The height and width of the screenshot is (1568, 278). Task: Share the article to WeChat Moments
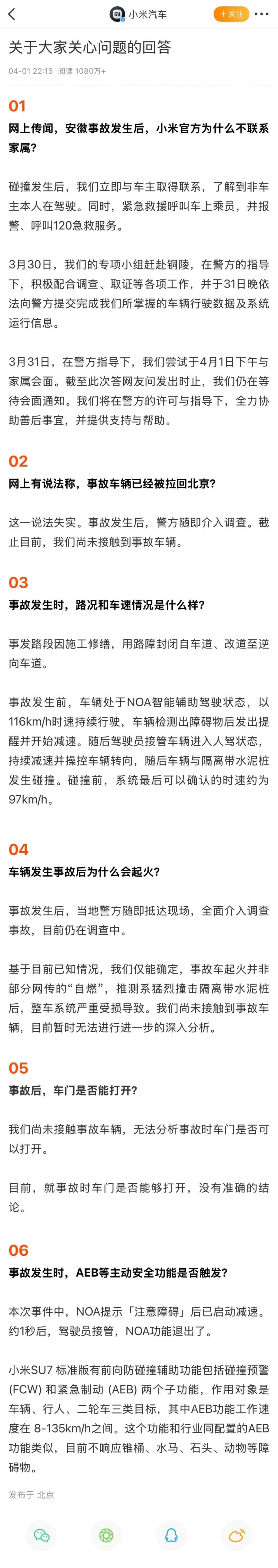pos(106,1535)
